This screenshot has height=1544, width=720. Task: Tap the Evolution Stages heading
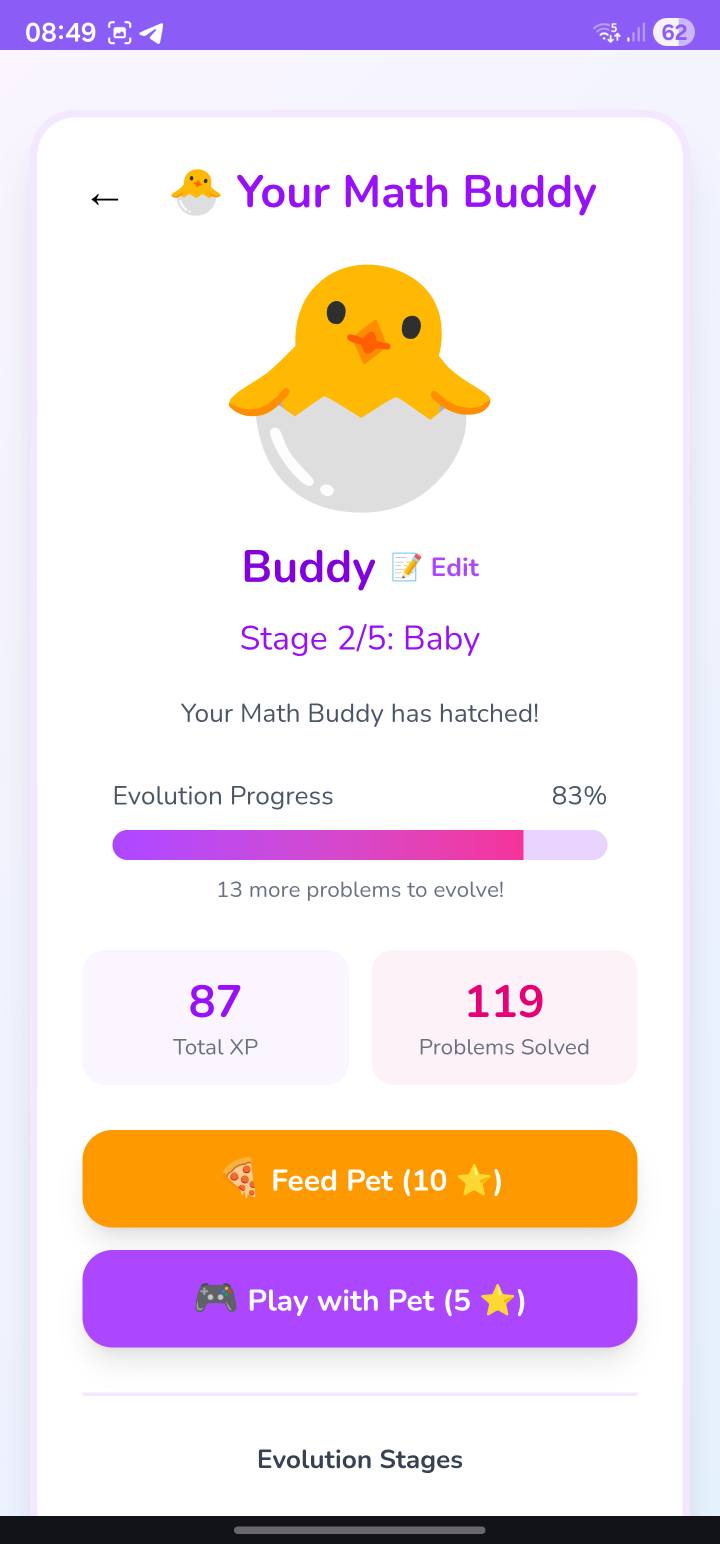360,1459
